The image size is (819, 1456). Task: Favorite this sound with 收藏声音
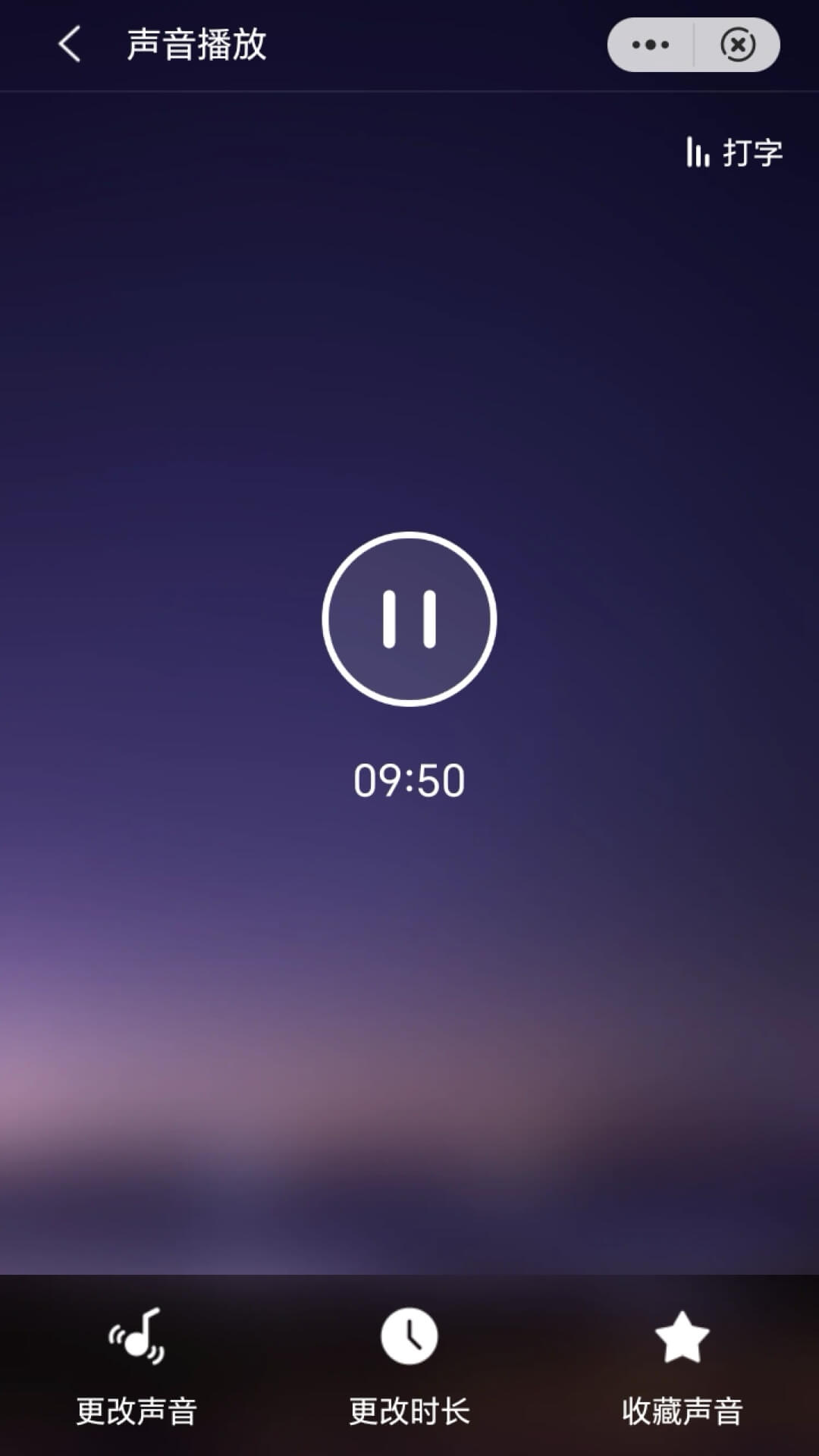pos(682,1367)
